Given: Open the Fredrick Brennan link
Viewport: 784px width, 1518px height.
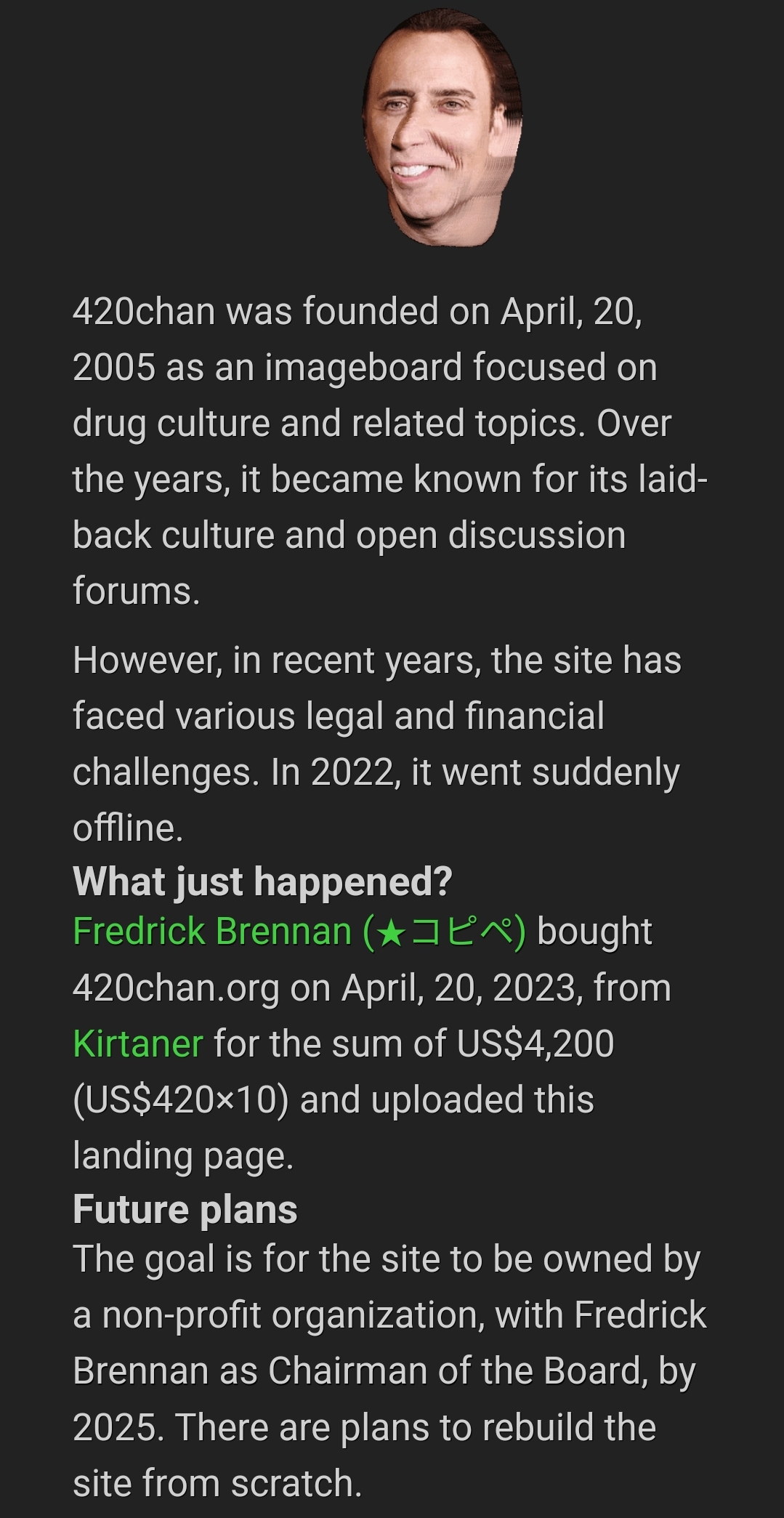Looking at the screenshot, I should [x=299, y=932].
